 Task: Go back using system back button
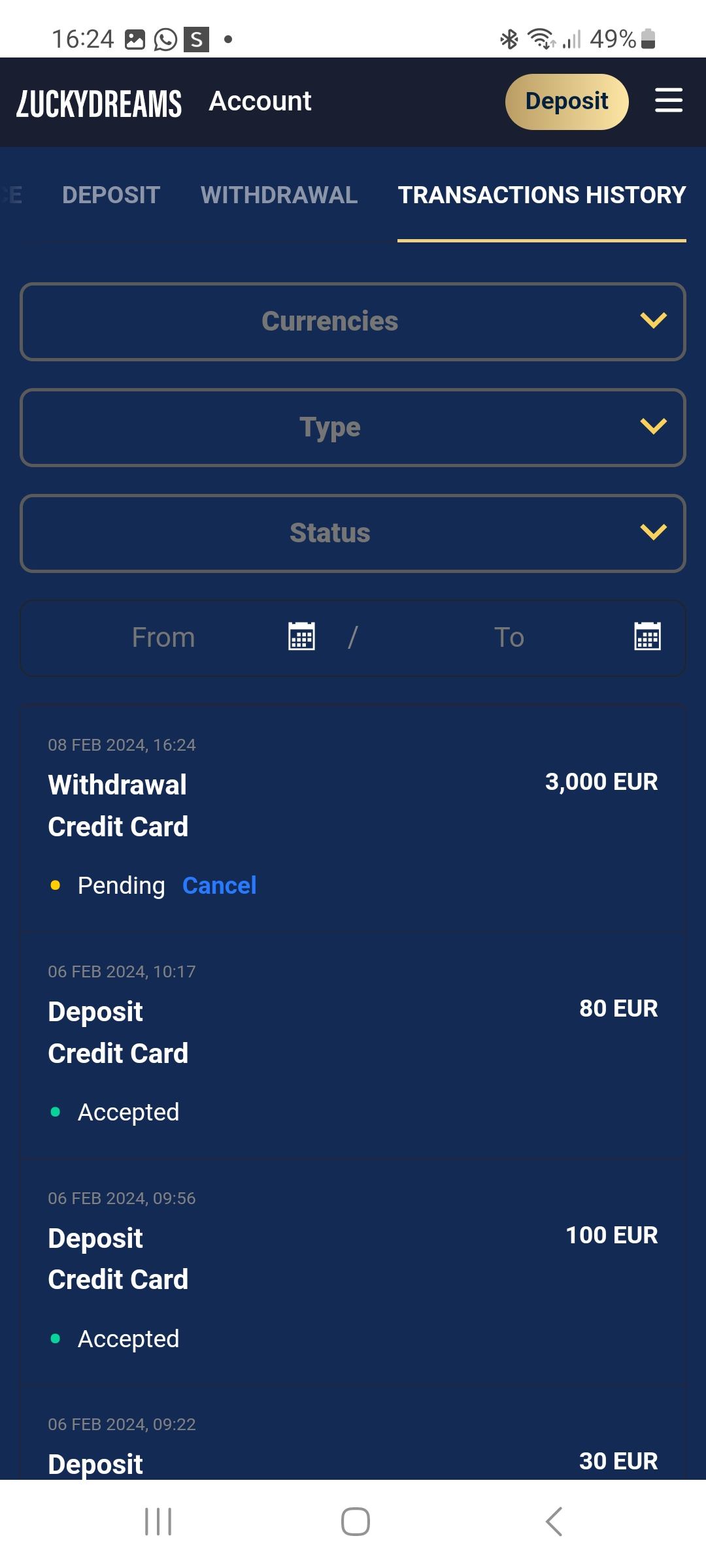click(554, 1522)
